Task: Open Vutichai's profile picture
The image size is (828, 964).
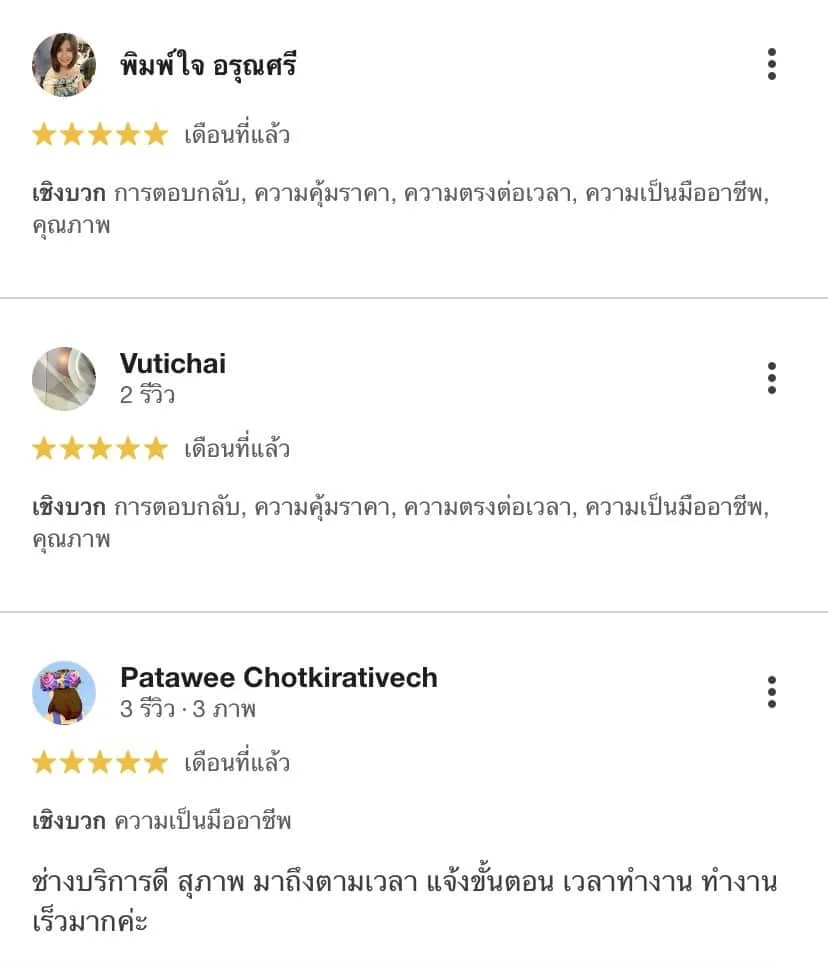Action: click(x=63, y=378)
